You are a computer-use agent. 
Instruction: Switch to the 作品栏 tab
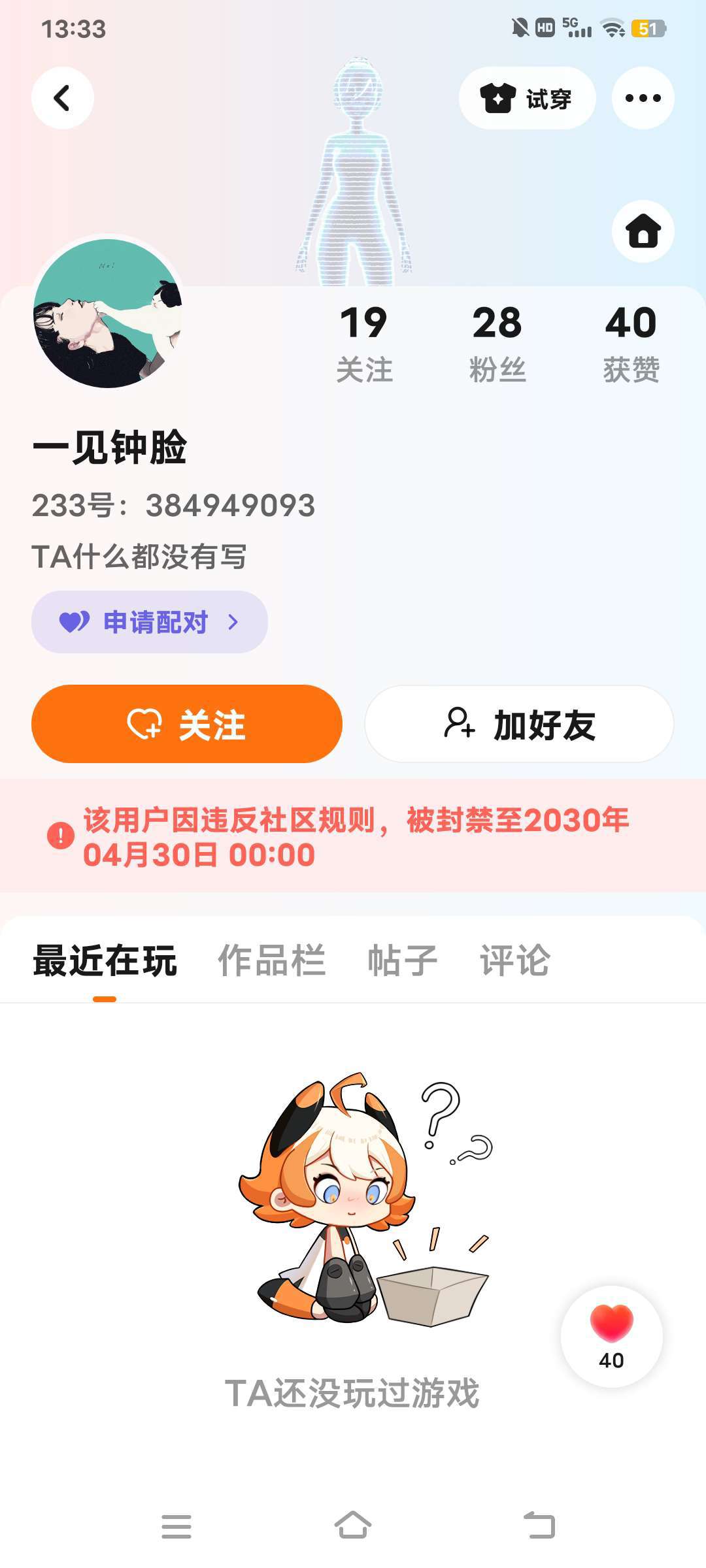(271, 960)
